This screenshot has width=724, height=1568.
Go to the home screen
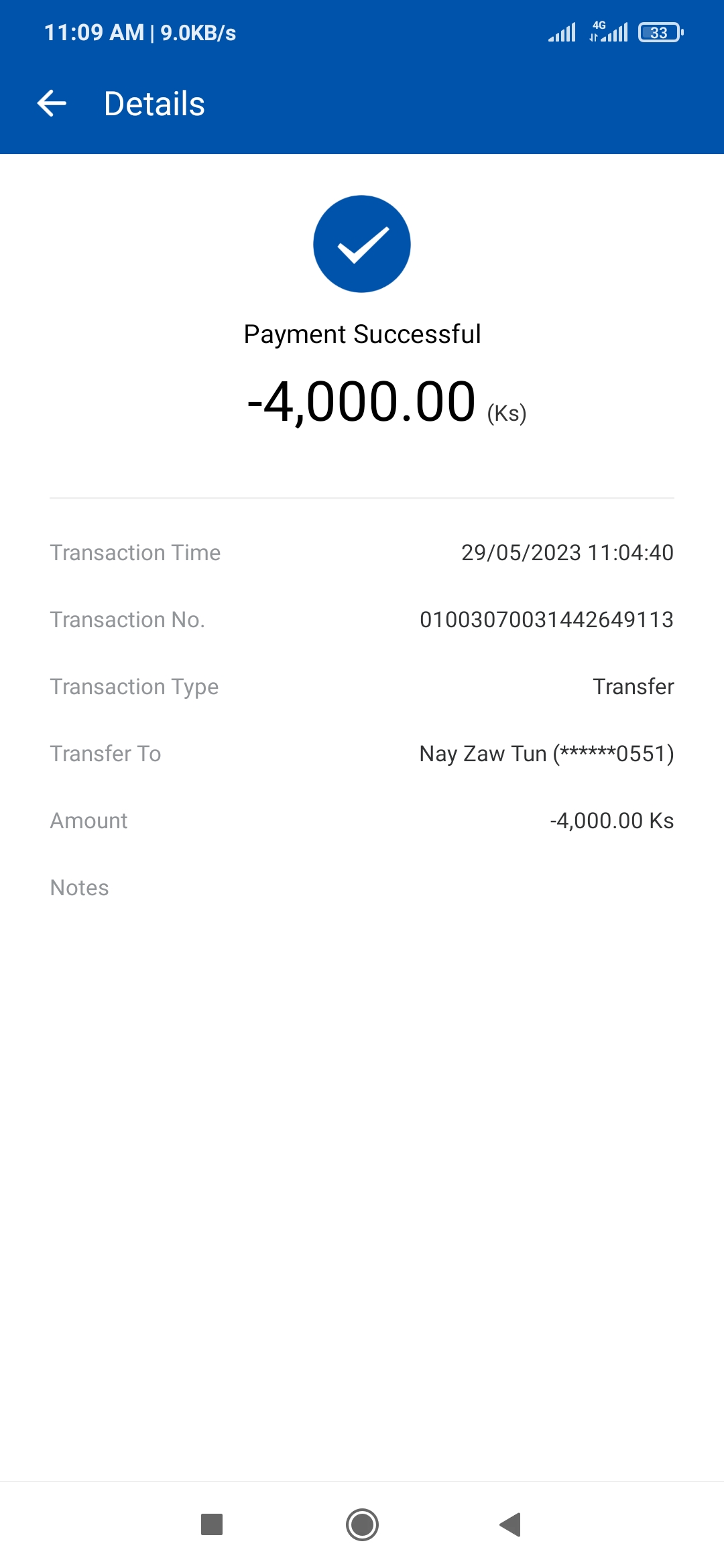pyautogui.click(x=362, y=1524)
